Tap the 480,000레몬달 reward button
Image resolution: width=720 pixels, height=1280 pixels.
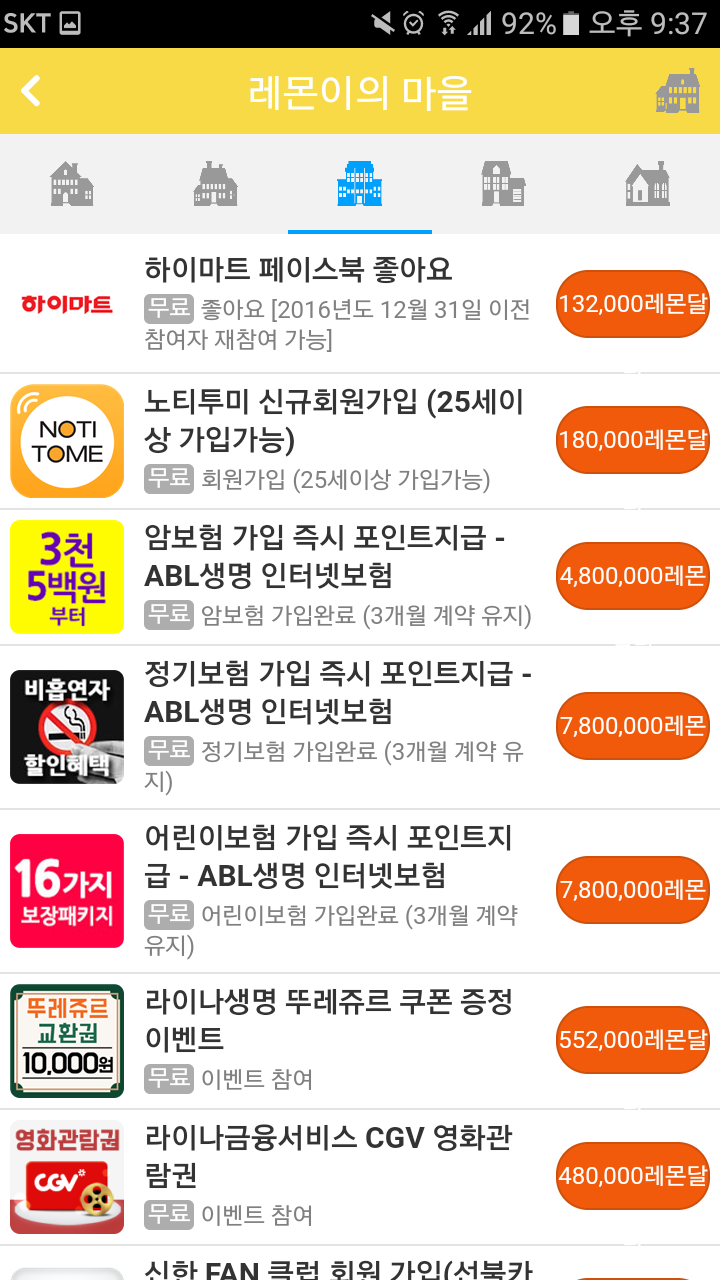(x=632, y=1176)
